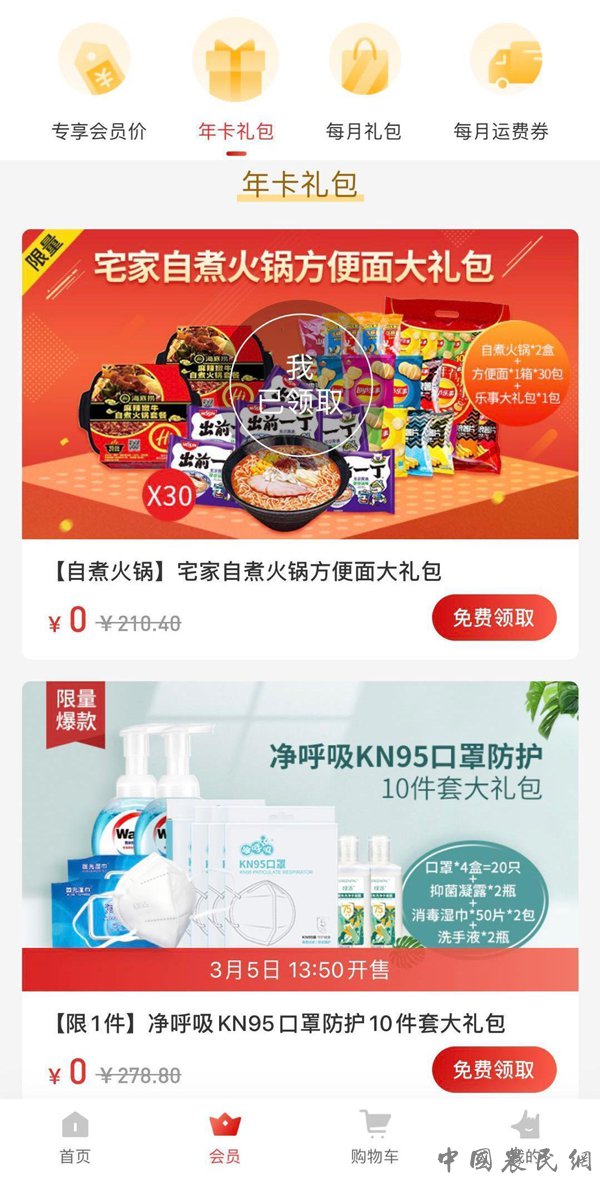Tap 免费领取 for the 自煮火锅 gift pack
Viewport: 600px width, 1180px height.
[493, 618]
